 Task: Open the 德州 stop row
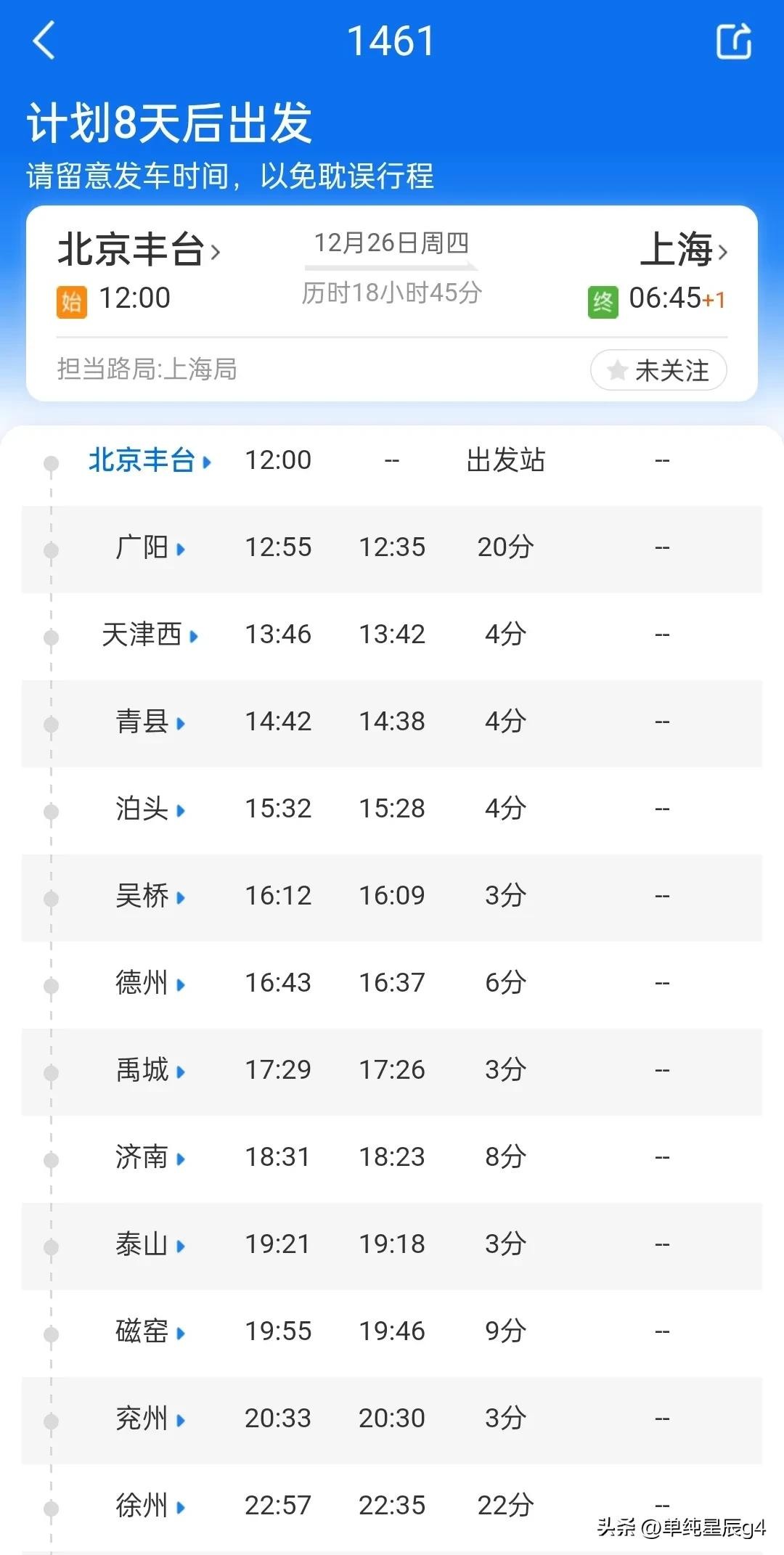tap(150, 983)
